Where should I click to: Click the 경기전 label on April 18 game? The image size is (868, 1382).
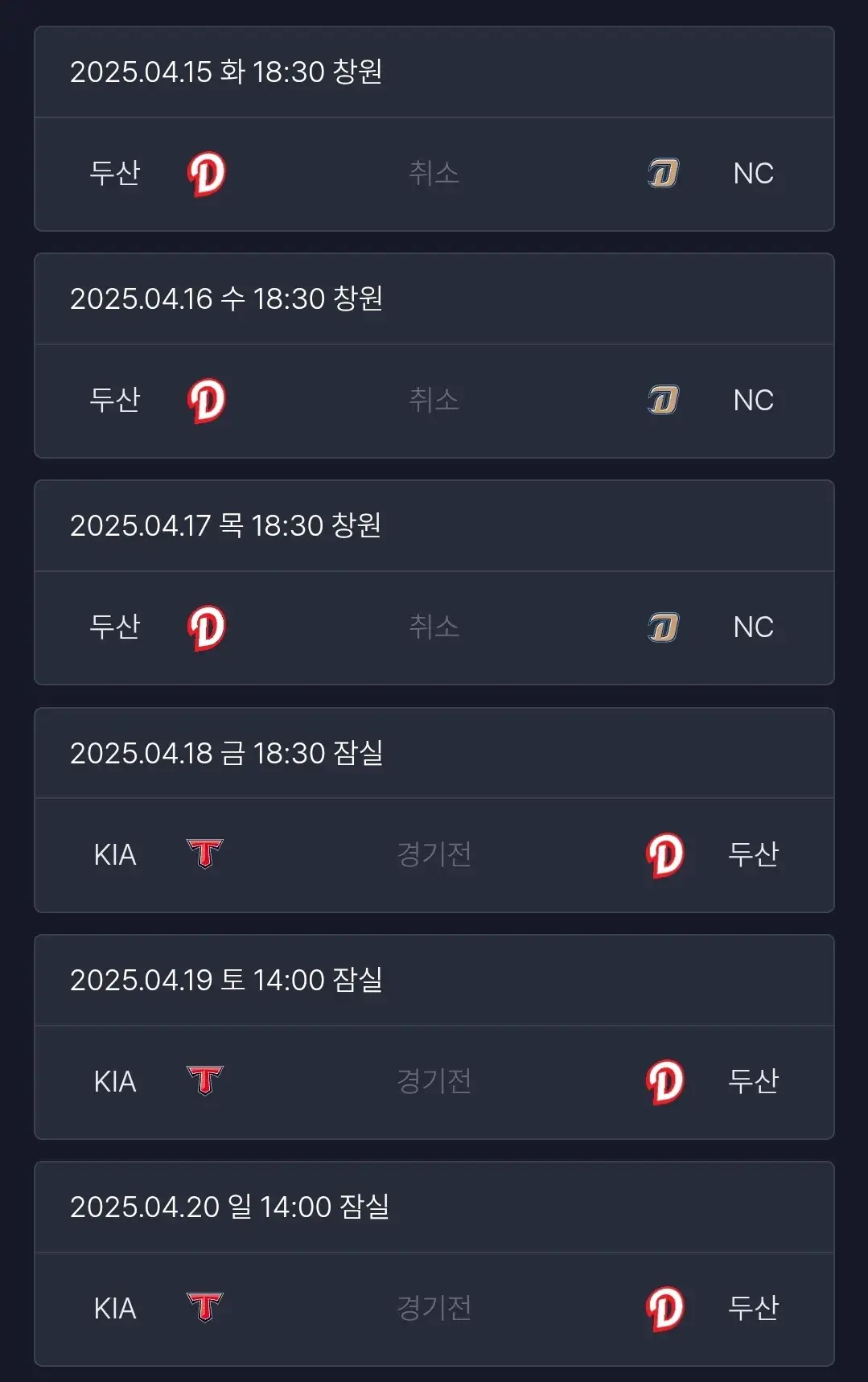click(x=434, y=855)
